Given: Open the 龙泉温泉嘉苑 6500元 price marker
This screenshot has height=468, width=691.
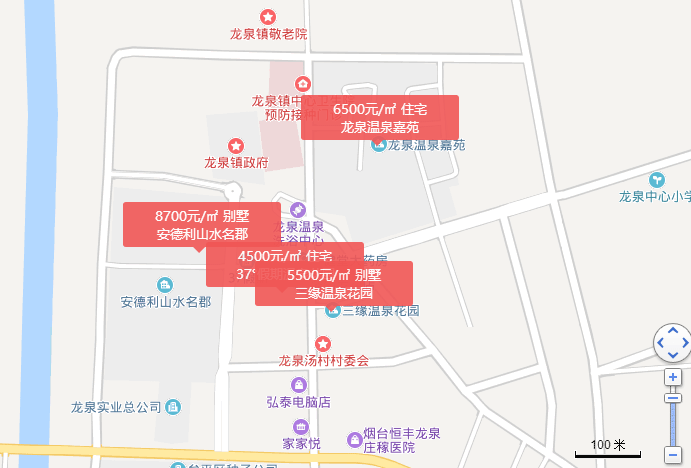Looking at the screenshot, I should tap(379, 117).
